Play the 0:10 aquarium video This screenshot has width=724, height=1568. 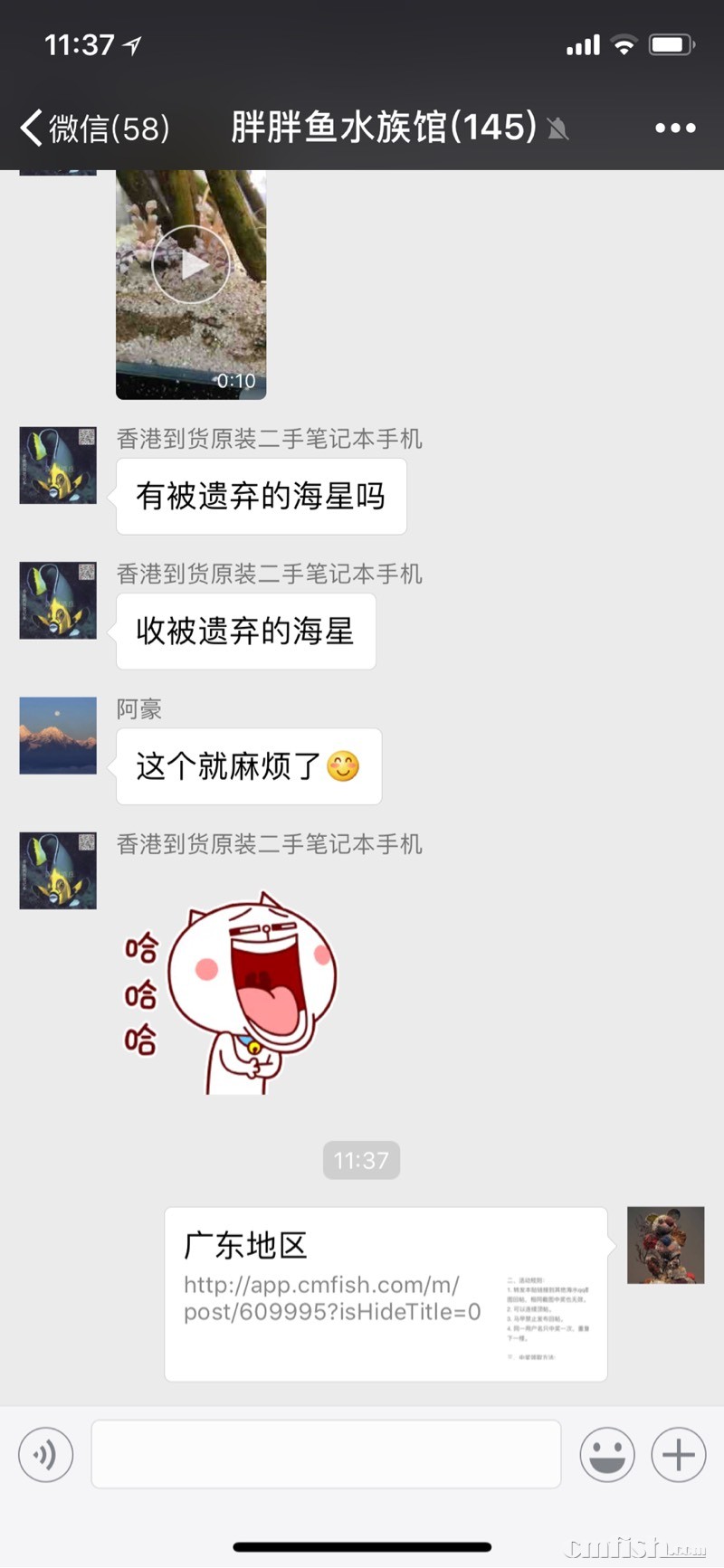pyautogui.click(x=193, y=266)
